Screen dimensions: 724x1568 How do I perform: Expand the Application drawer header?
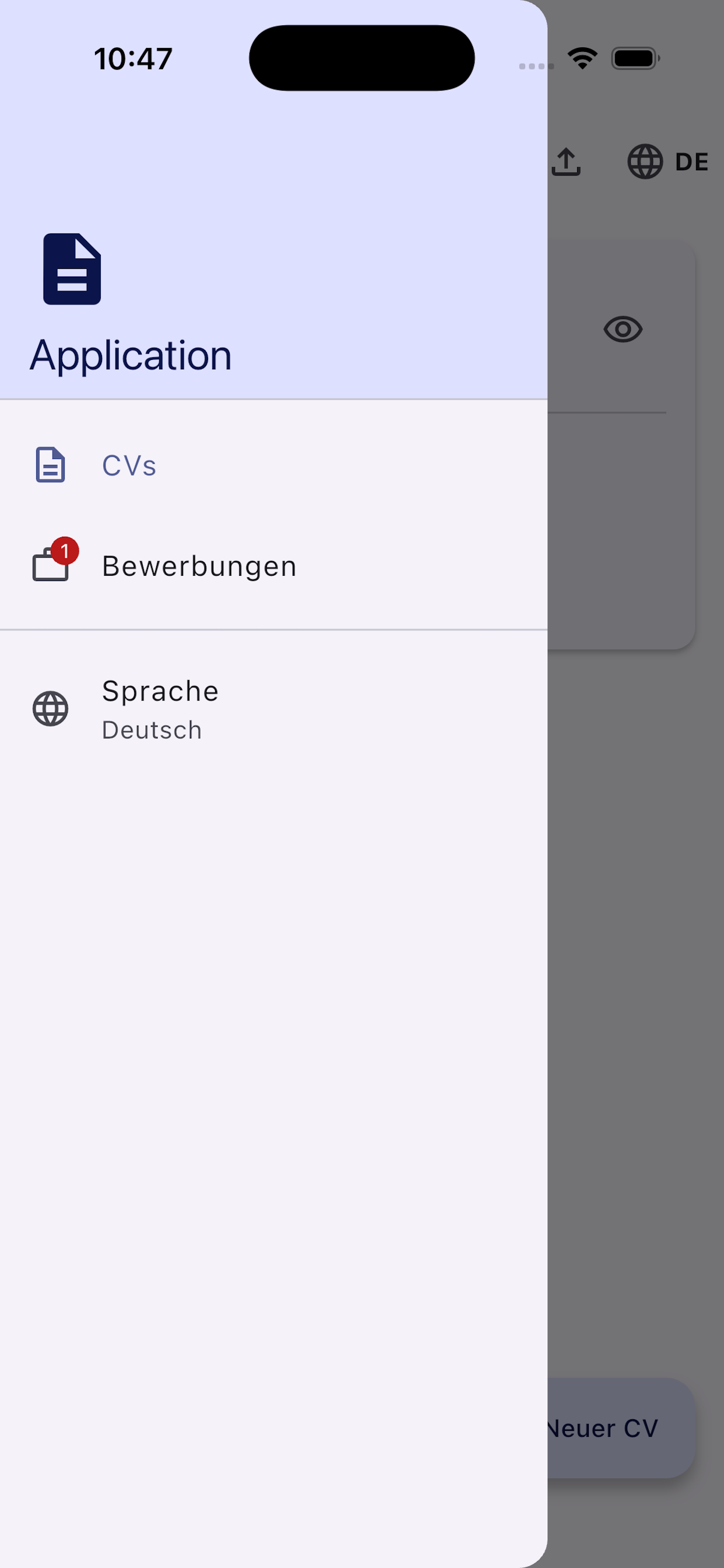(131, 354)
